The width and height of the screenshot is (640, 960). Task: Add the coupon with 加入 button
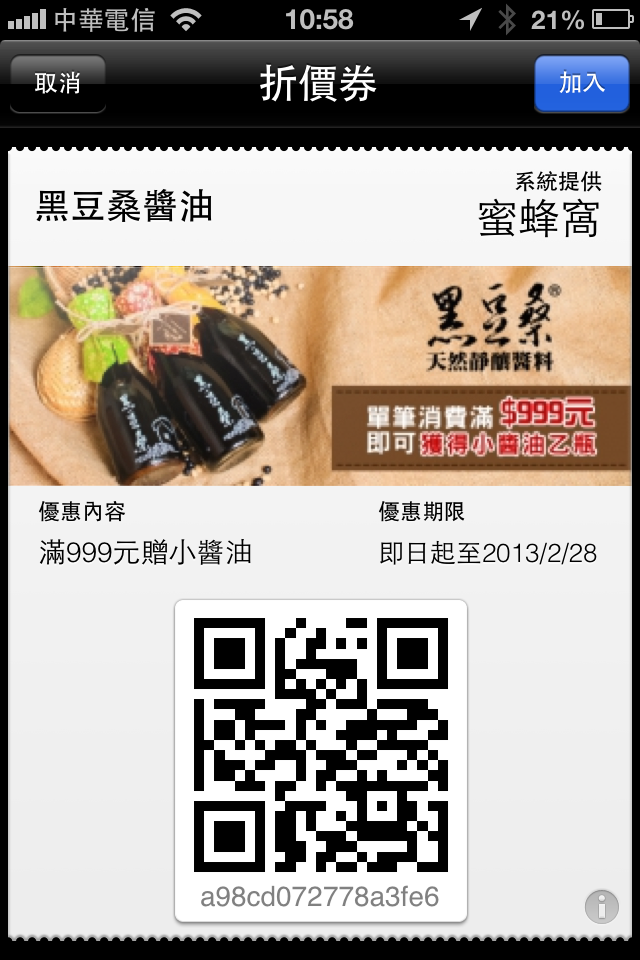pyautogui.click(x=581, y=84)
